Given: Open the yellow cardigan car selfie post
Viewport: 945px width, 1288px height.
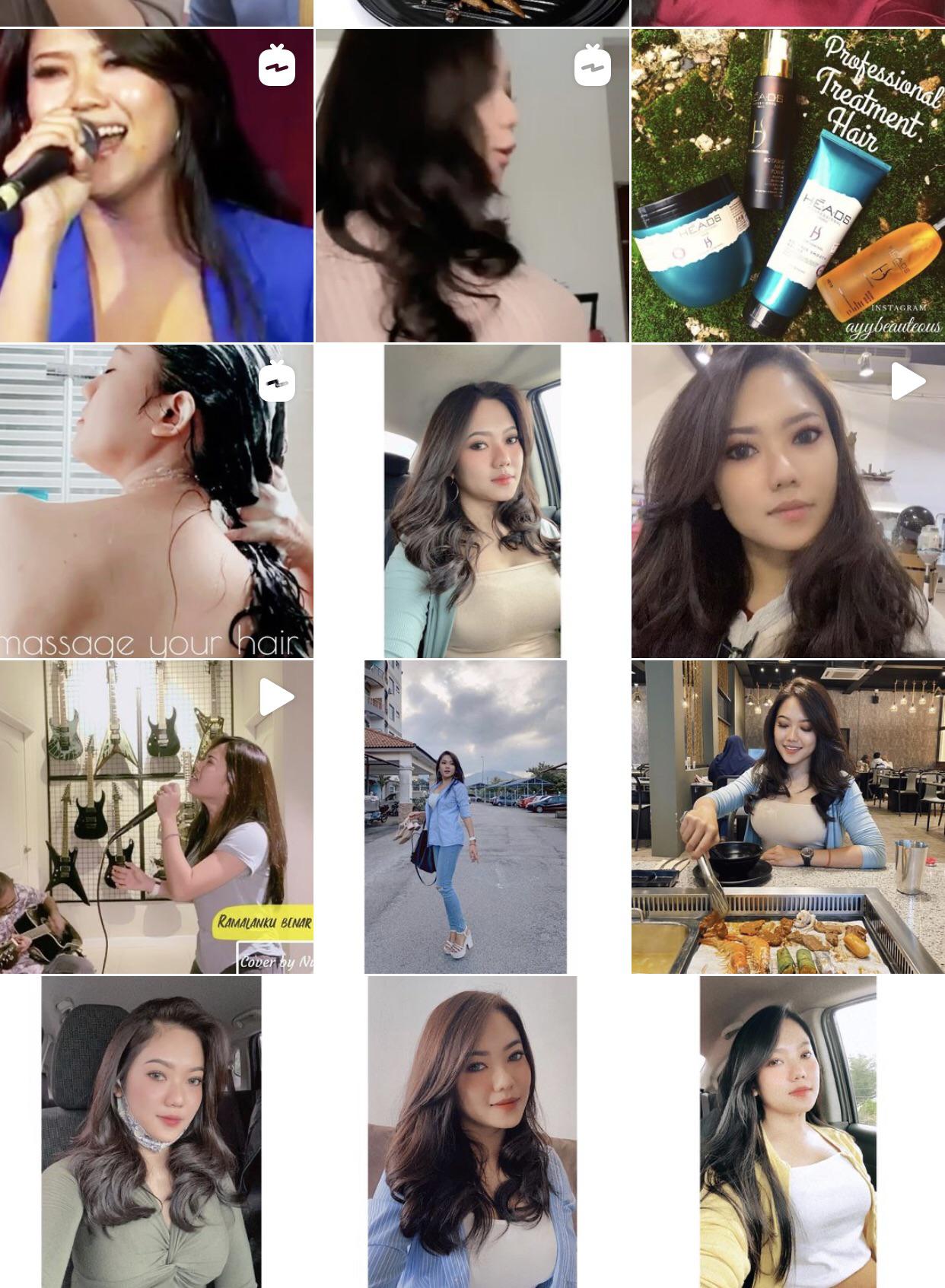Looking at the screenshot, I should [x=787, y=1134].
